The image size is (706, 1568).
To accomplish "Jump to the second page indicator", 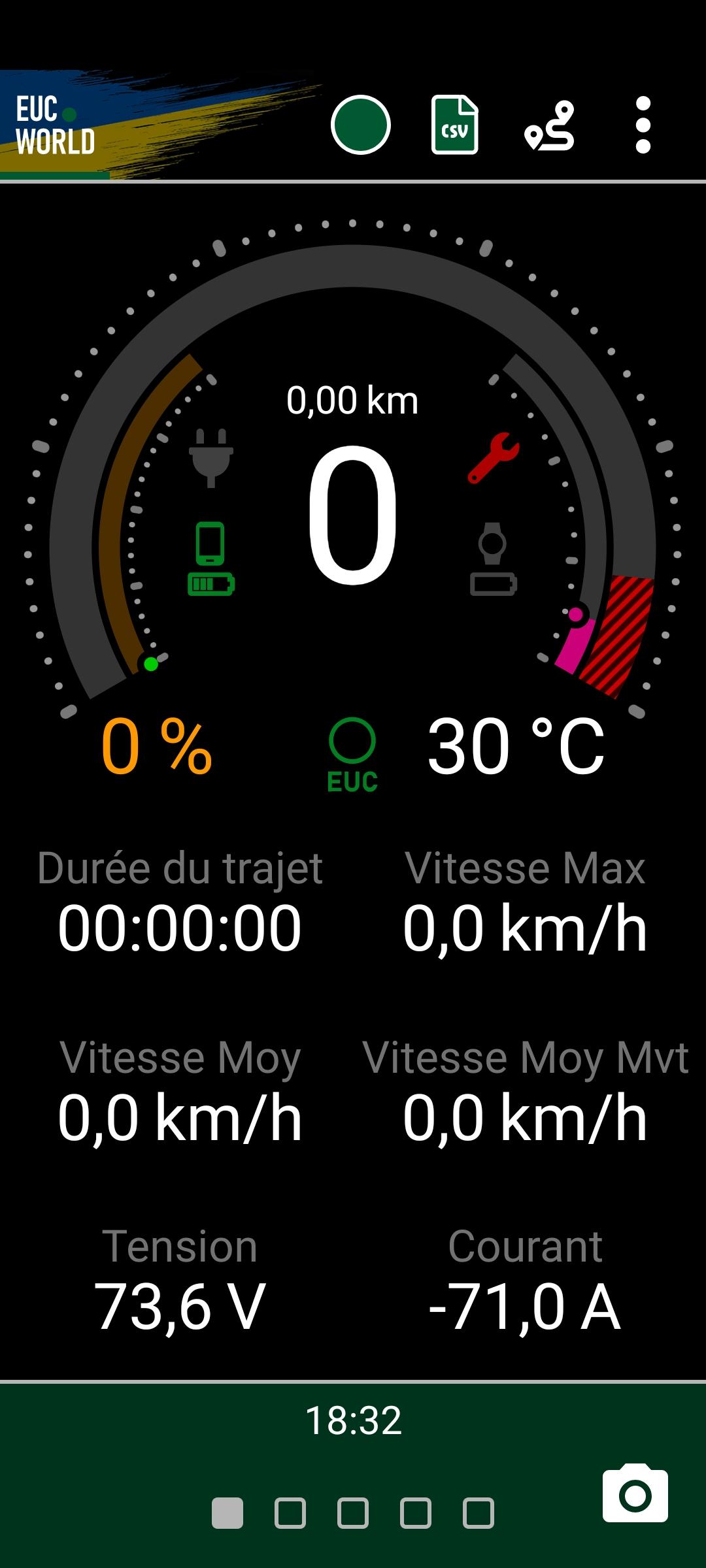I will [290, 1513].
